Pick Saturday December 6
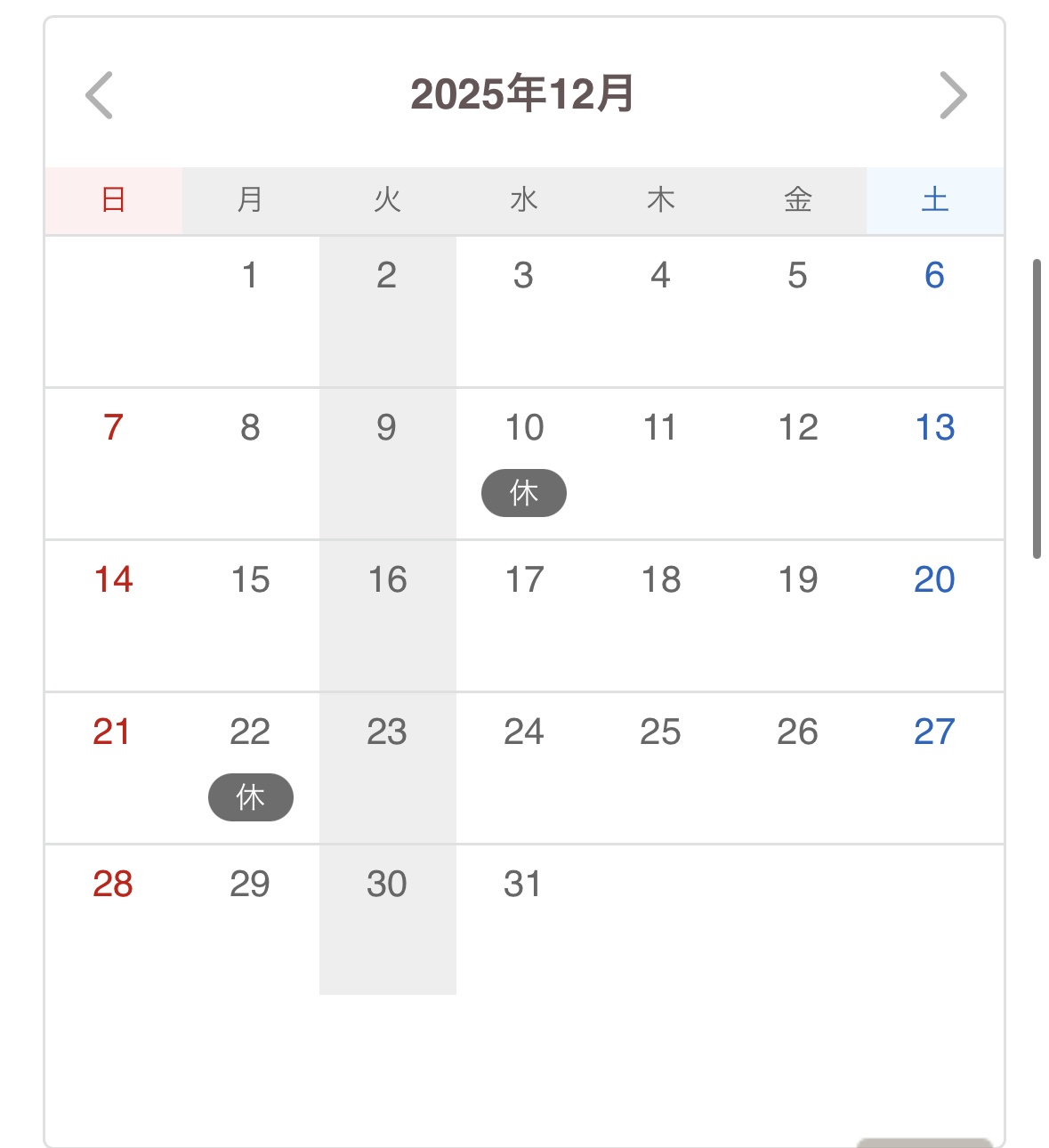 [934, 276]
